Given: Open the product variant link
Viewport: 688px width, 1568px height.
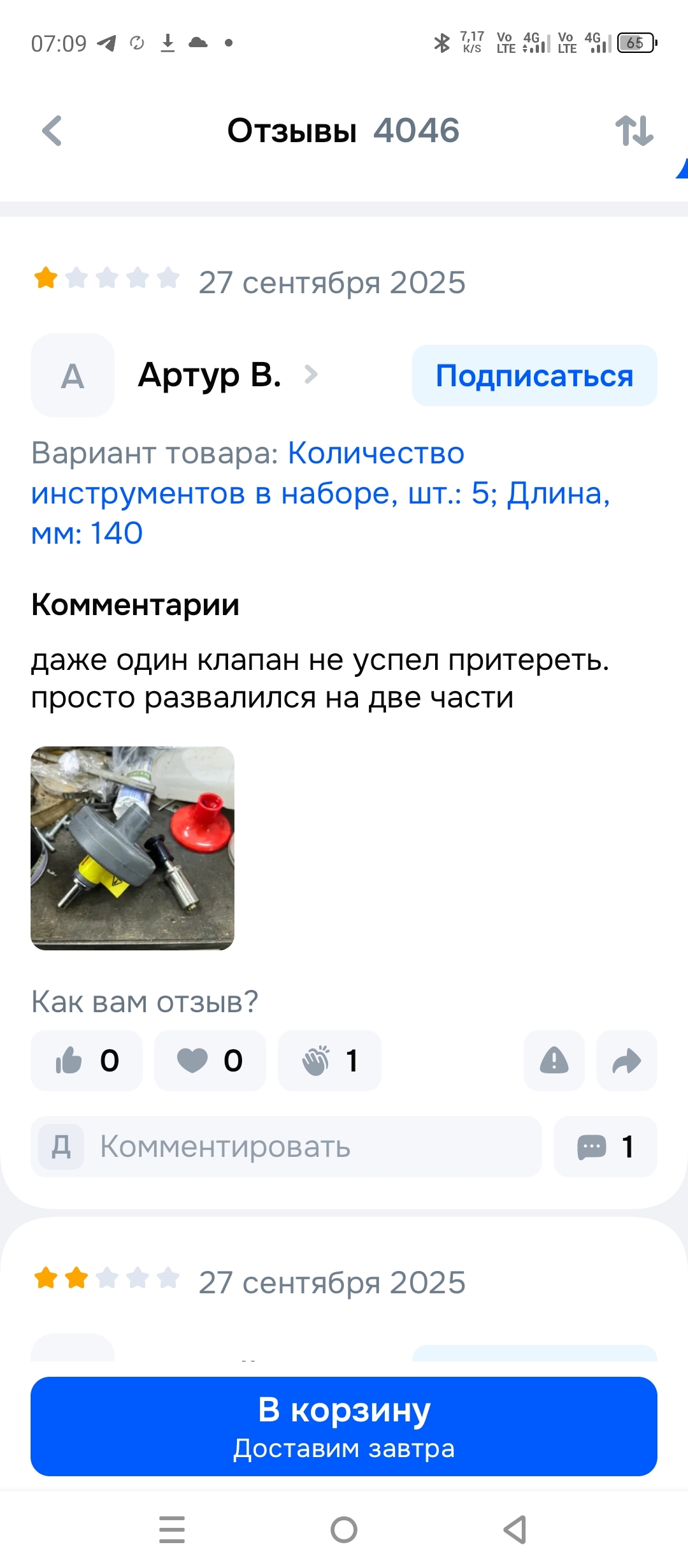Looking at the screenshot, I should (320, 493).
